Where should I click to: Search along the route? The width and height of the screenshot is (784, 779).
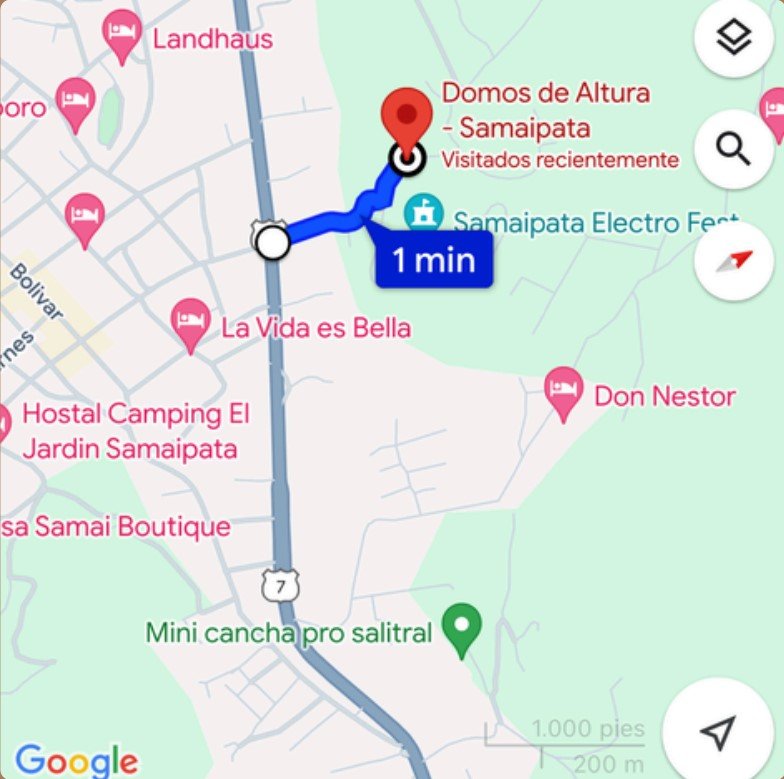(733, 150)
